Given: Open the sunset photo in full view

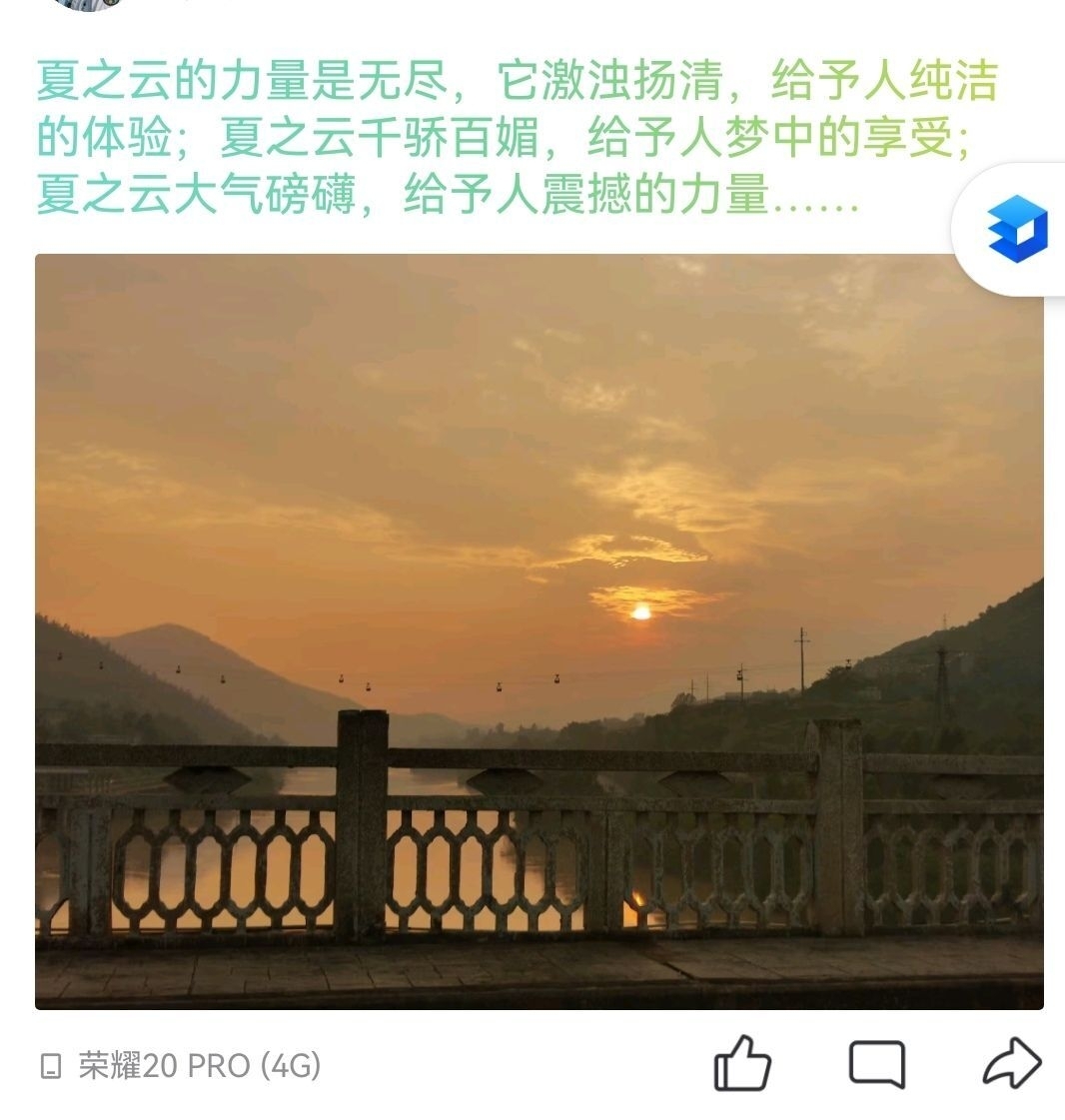Looking at the screenshot, I should pyautogui.click(x=539, y=631).
